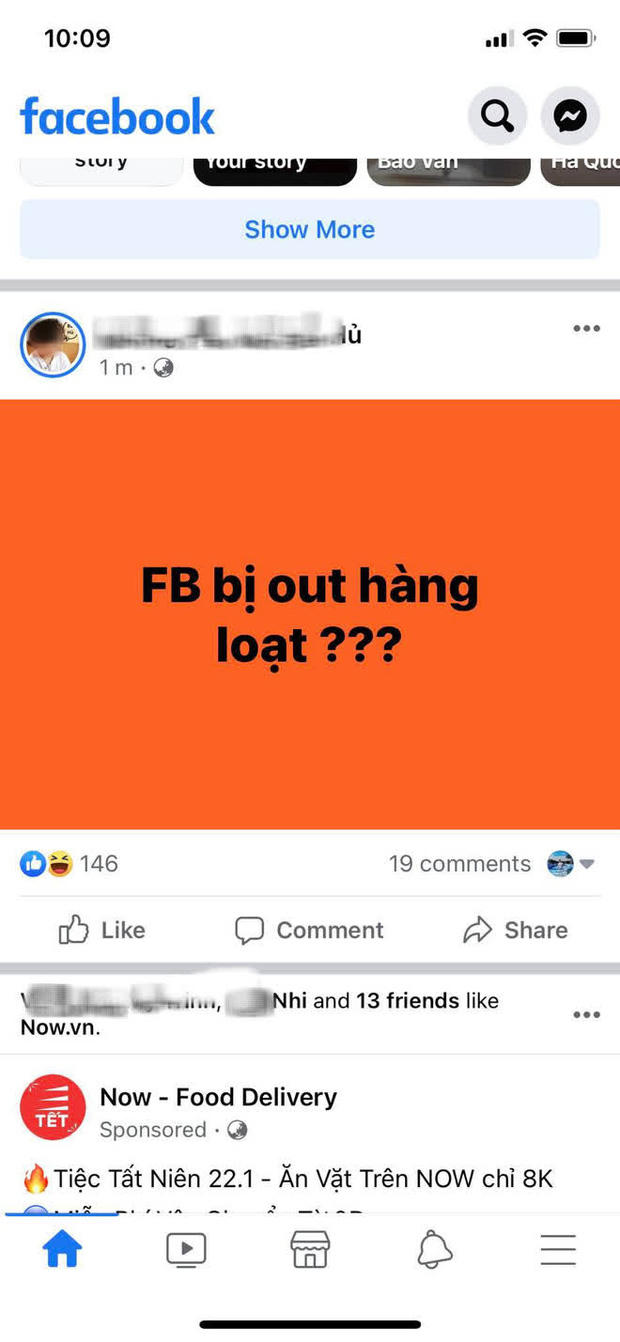Switch to the Watch video tab
Viewport: 620px width, 1342px height.
[x=186, y=1249]
